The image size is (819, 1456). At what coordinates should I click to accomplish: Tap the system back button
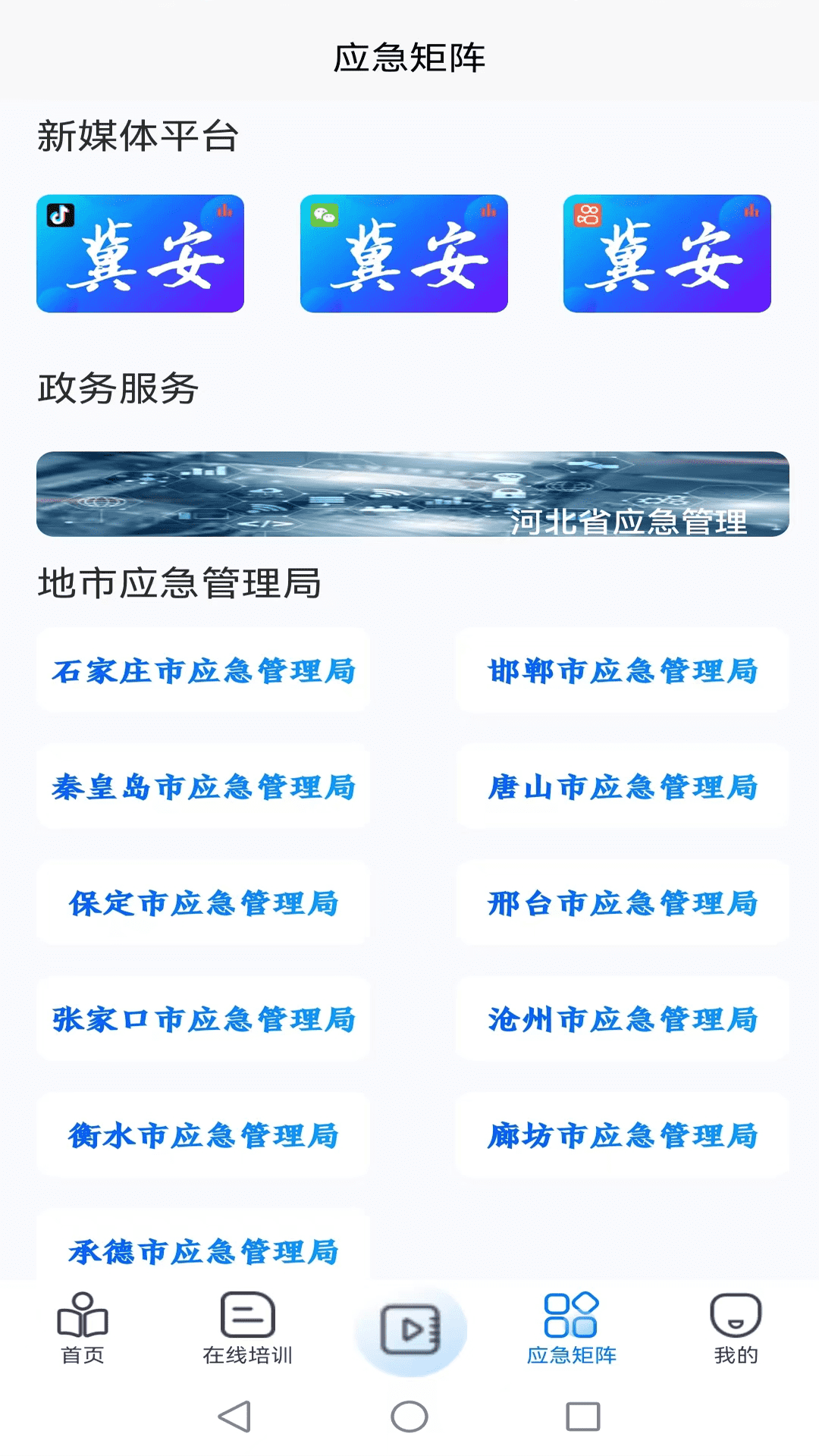pos(234,1416)
